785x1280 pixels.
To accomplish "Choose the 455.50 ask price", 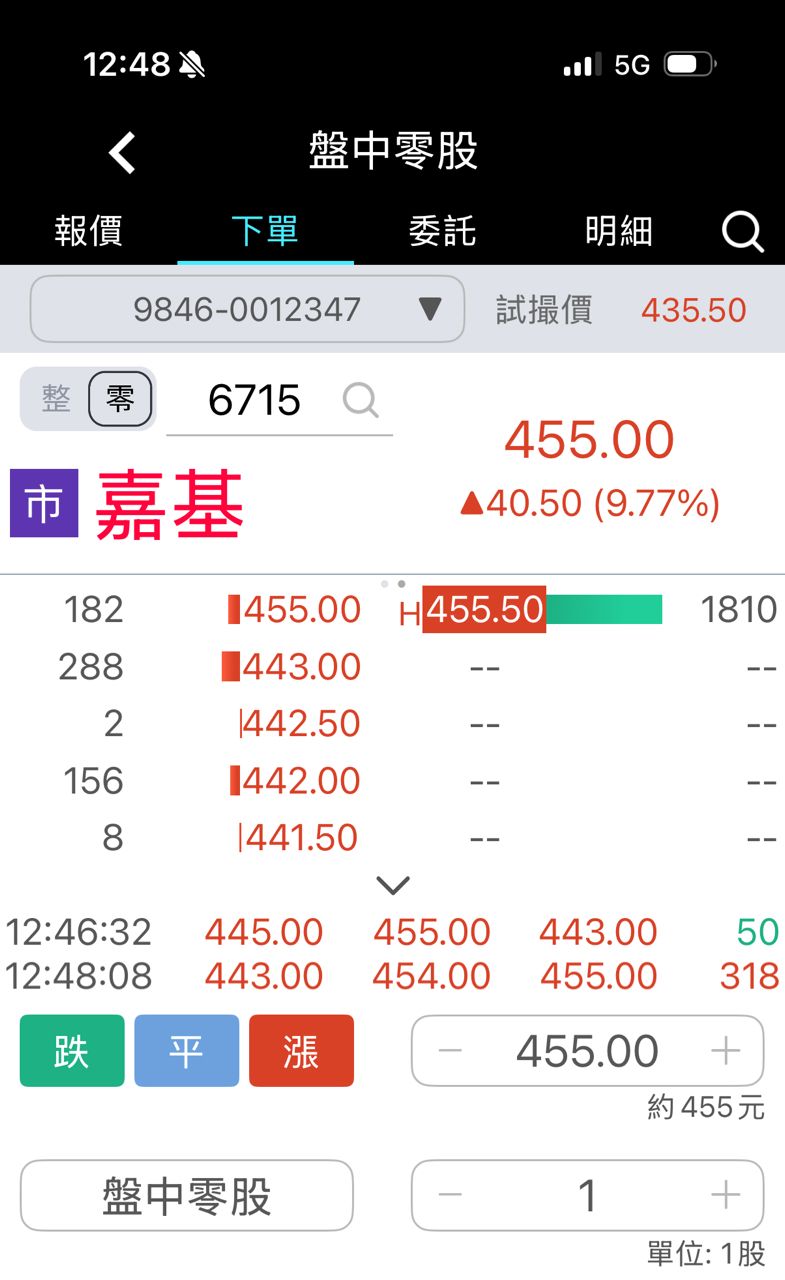I will [x=485, y=610].
